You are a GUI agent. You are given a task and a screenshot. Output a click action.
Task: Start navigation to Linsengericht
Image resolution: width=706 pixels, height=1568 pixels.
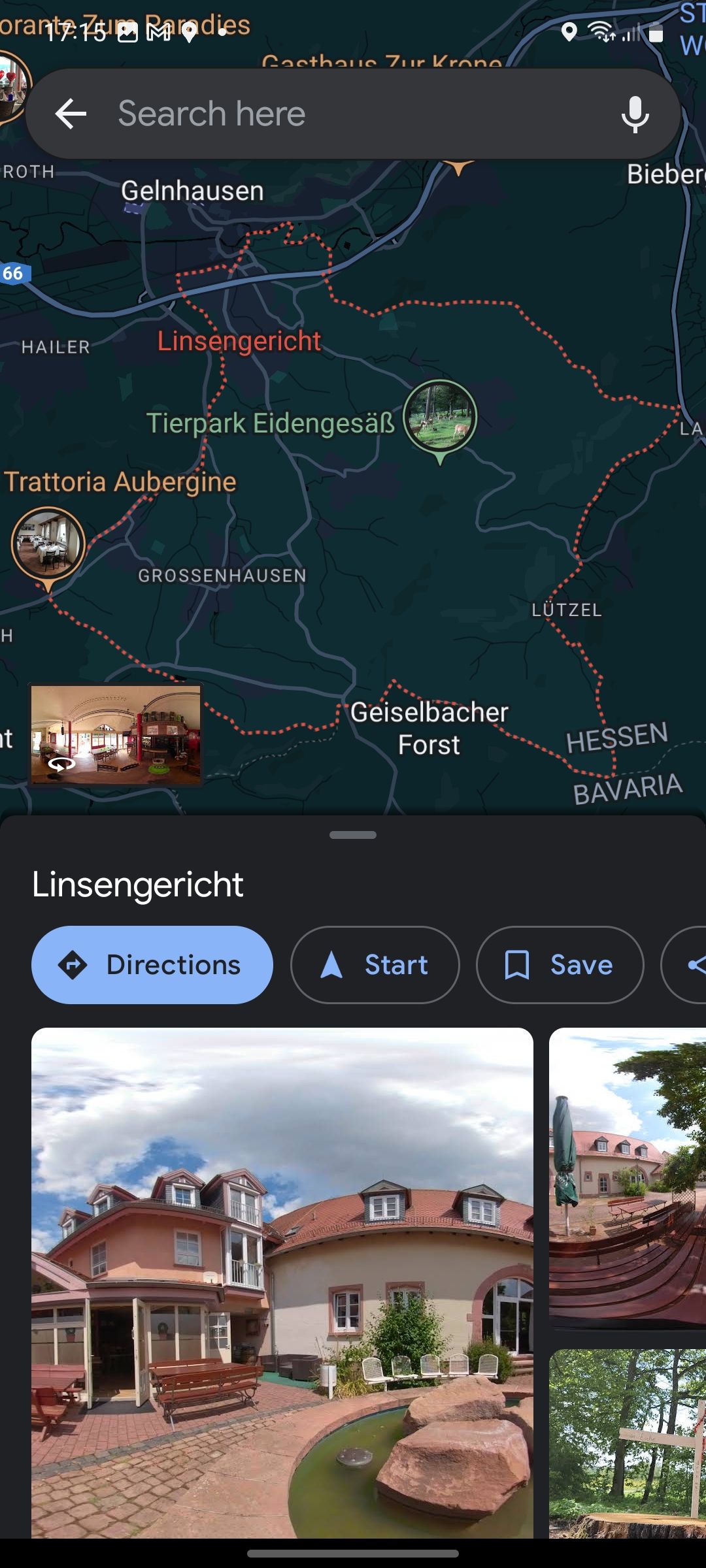pos(375,965)
